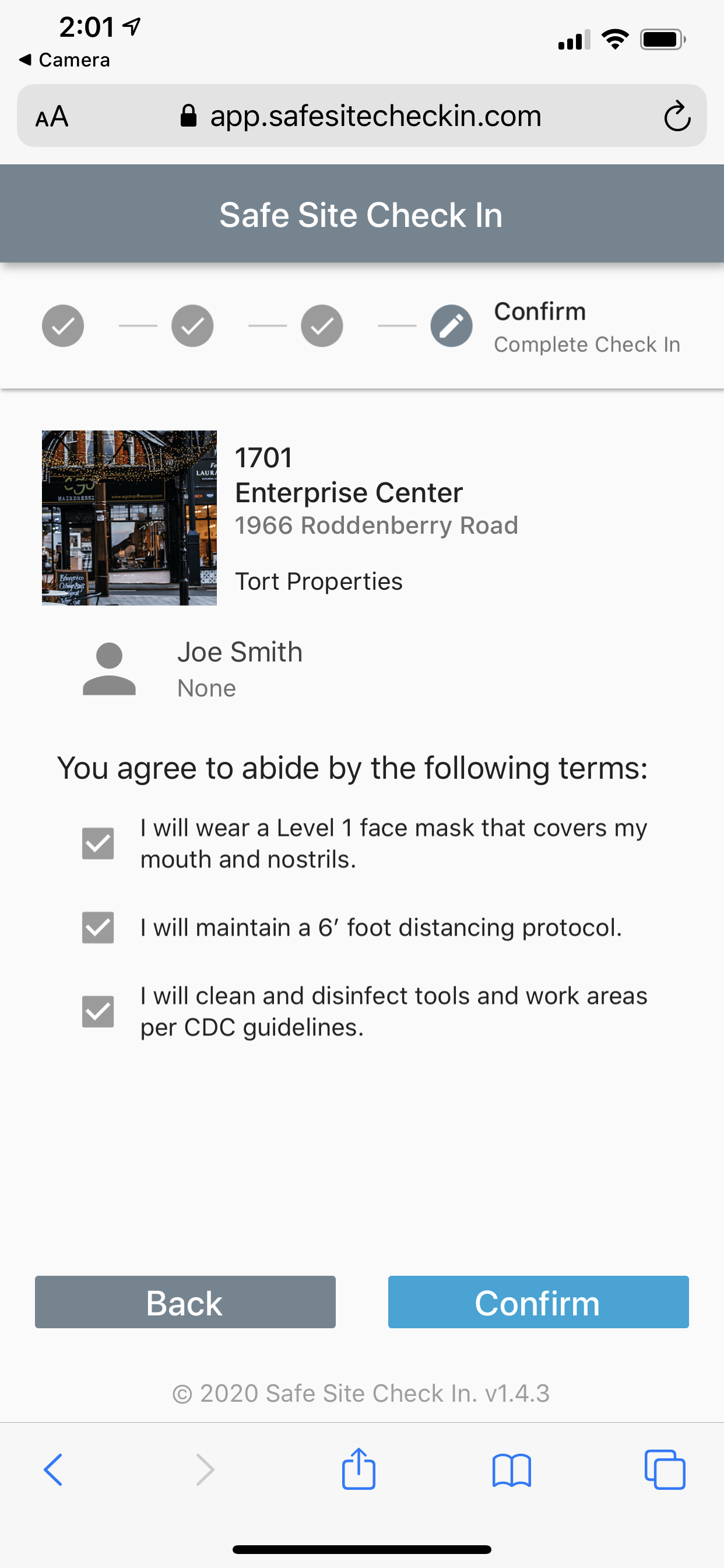This screenshot has height=1568, width=724.
Task: Open the AA text size menu
Action: (x=52, y=116)
